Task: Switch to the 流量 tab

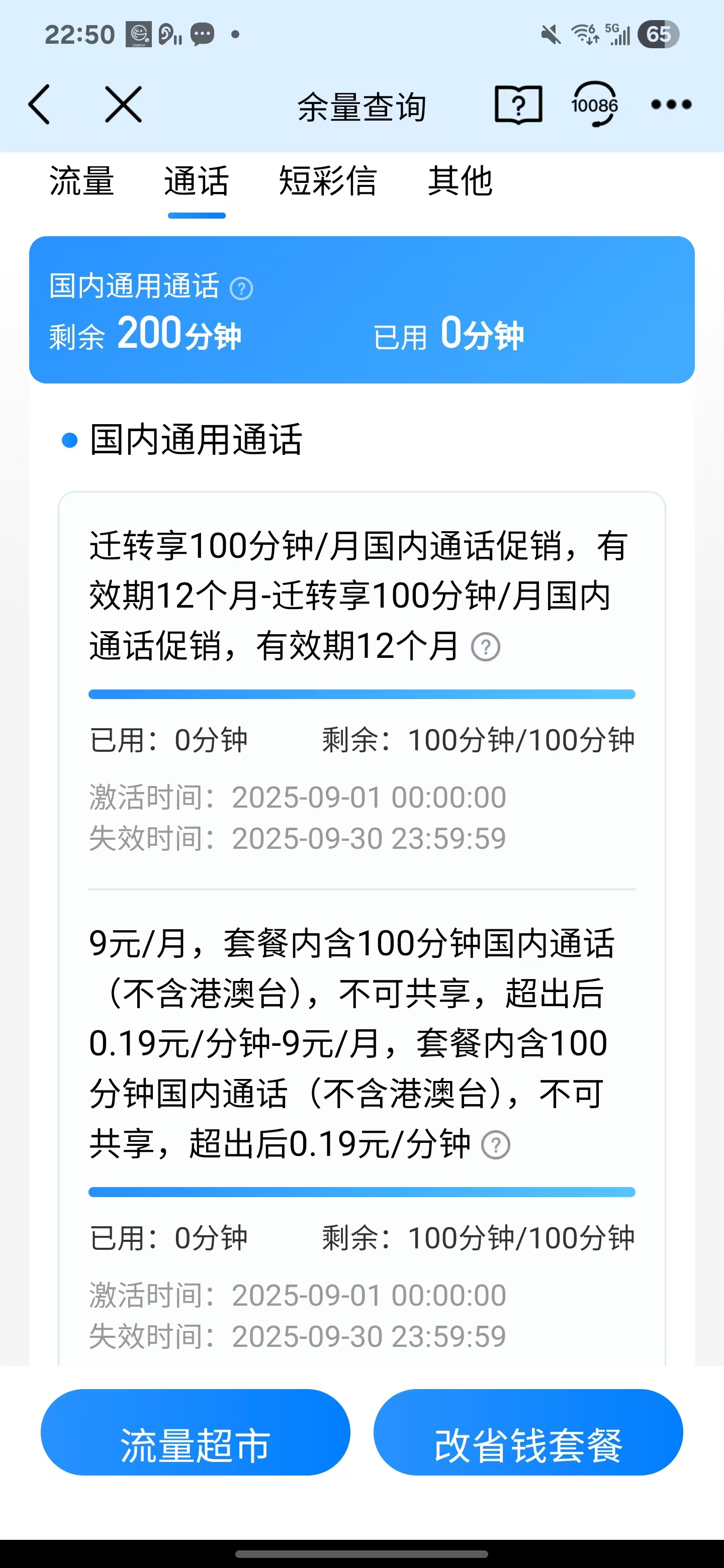Action: (x=81, y=181)
